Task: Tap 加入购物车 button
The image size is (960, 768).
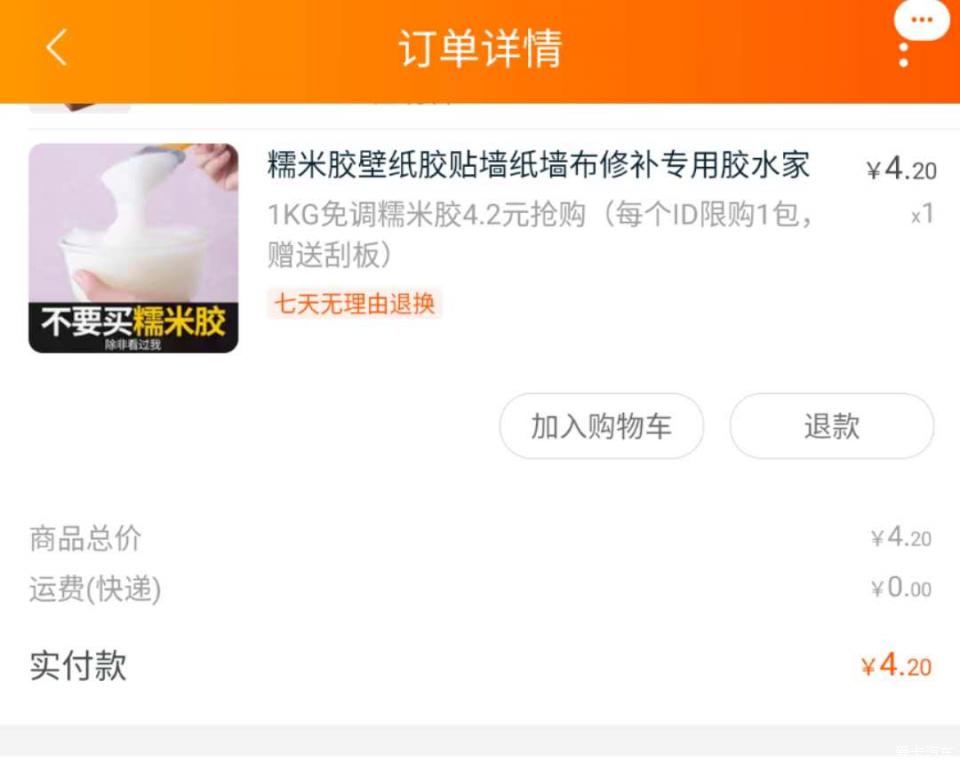Action: coord(601,426)
